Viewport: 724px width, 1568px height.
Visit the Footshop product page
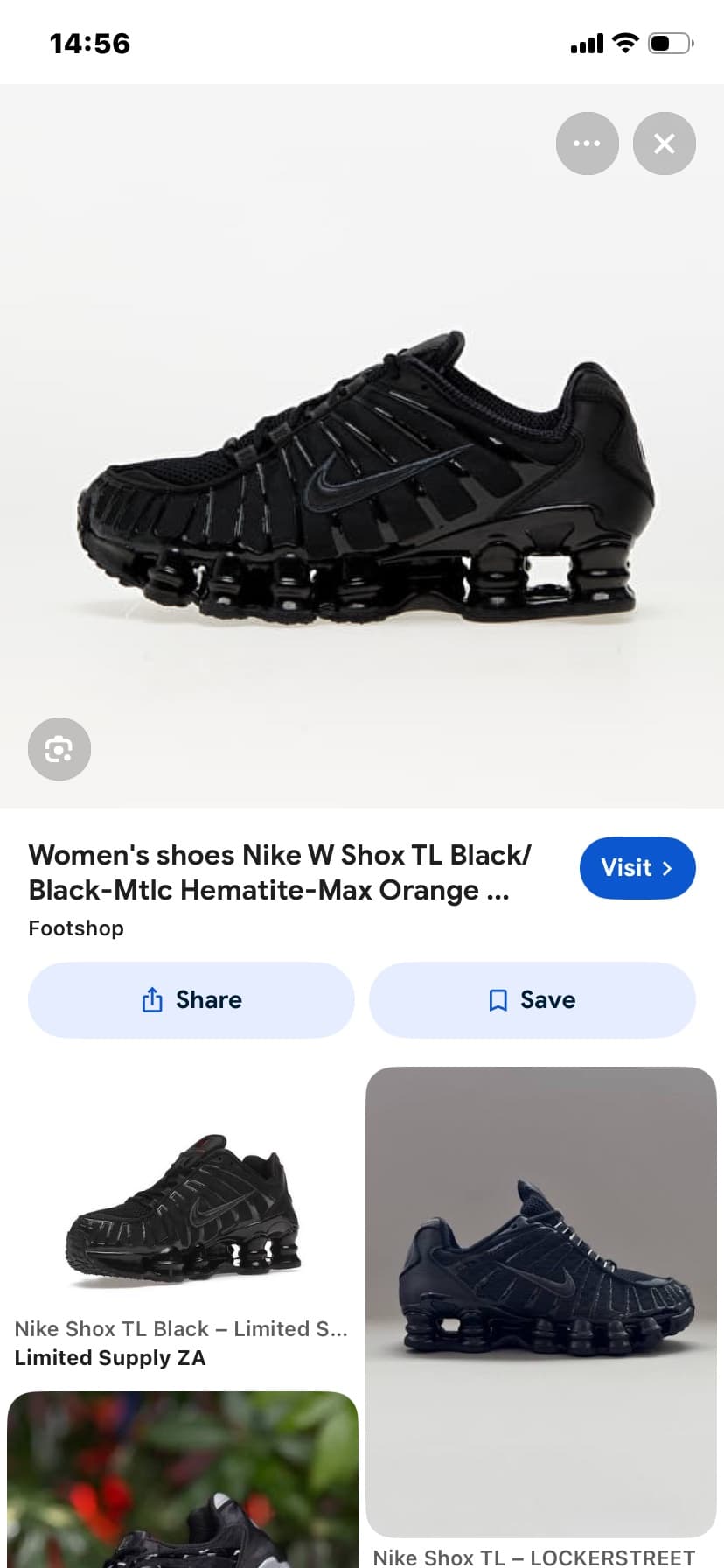click(x=637, y=867)
